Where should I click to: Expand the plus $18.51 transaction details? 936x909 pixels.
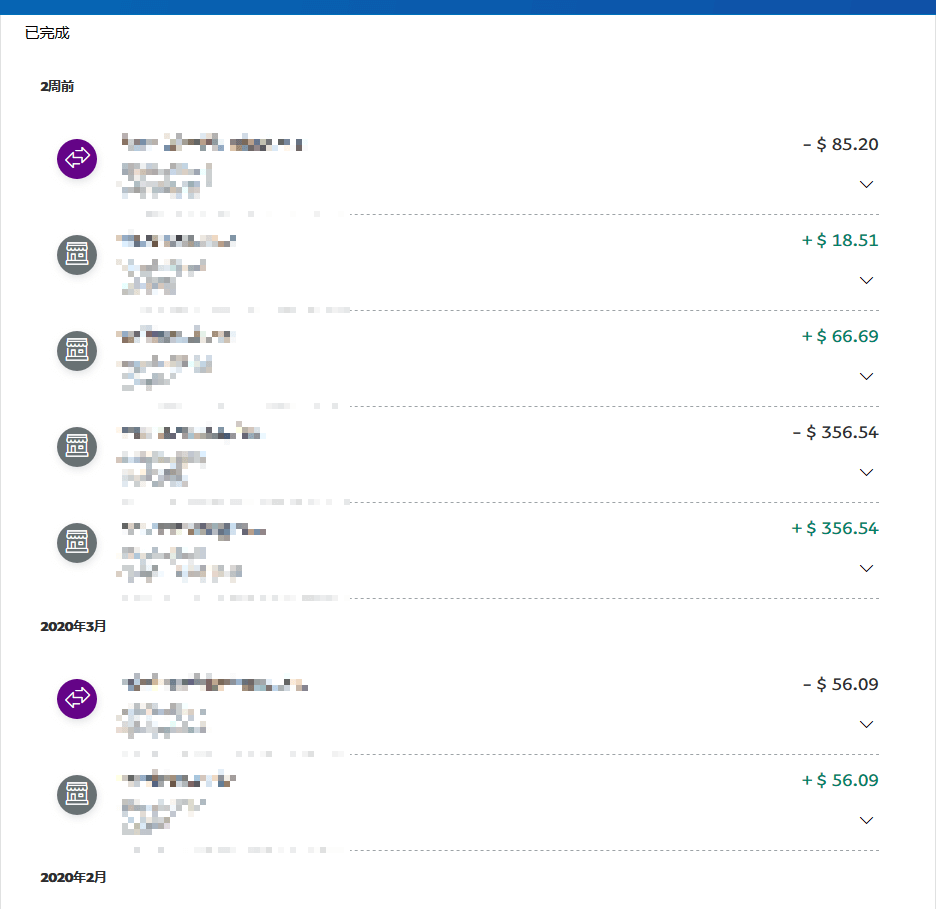point(866,280)
